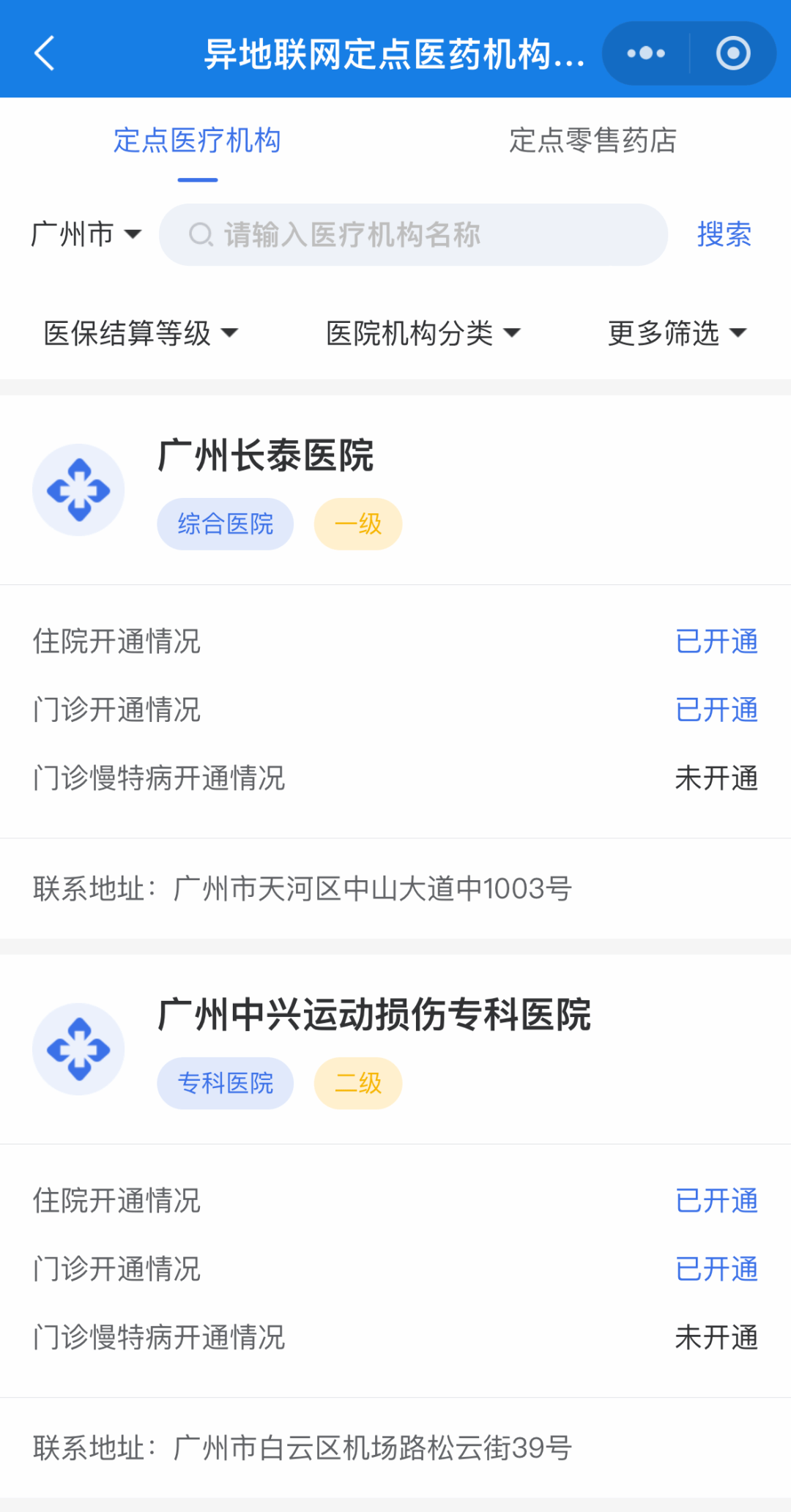Tap the 搜索 button
The height and width of the screenshot is (1512, 791).
724,234
